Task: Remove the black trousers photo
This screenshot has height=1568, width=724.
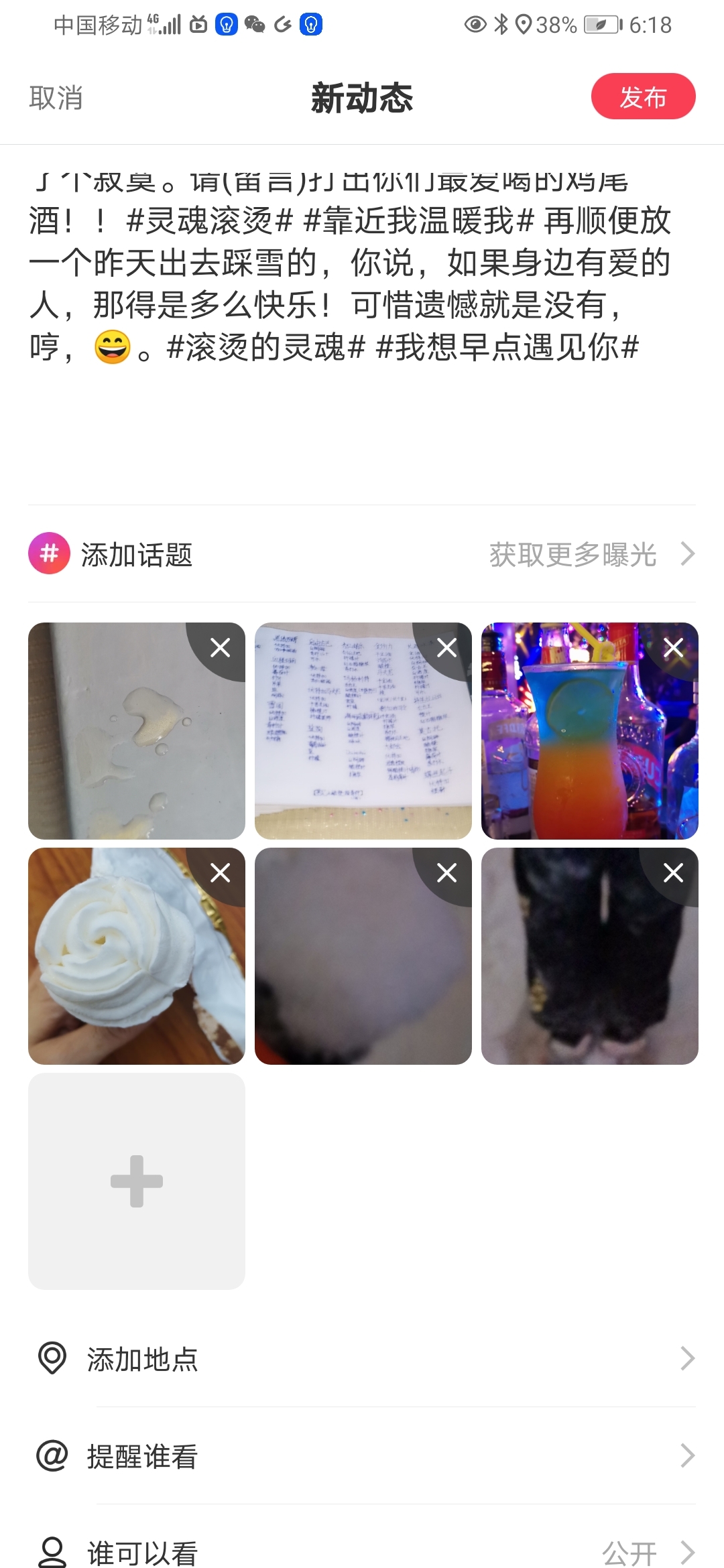Action: tap(673, 873)
